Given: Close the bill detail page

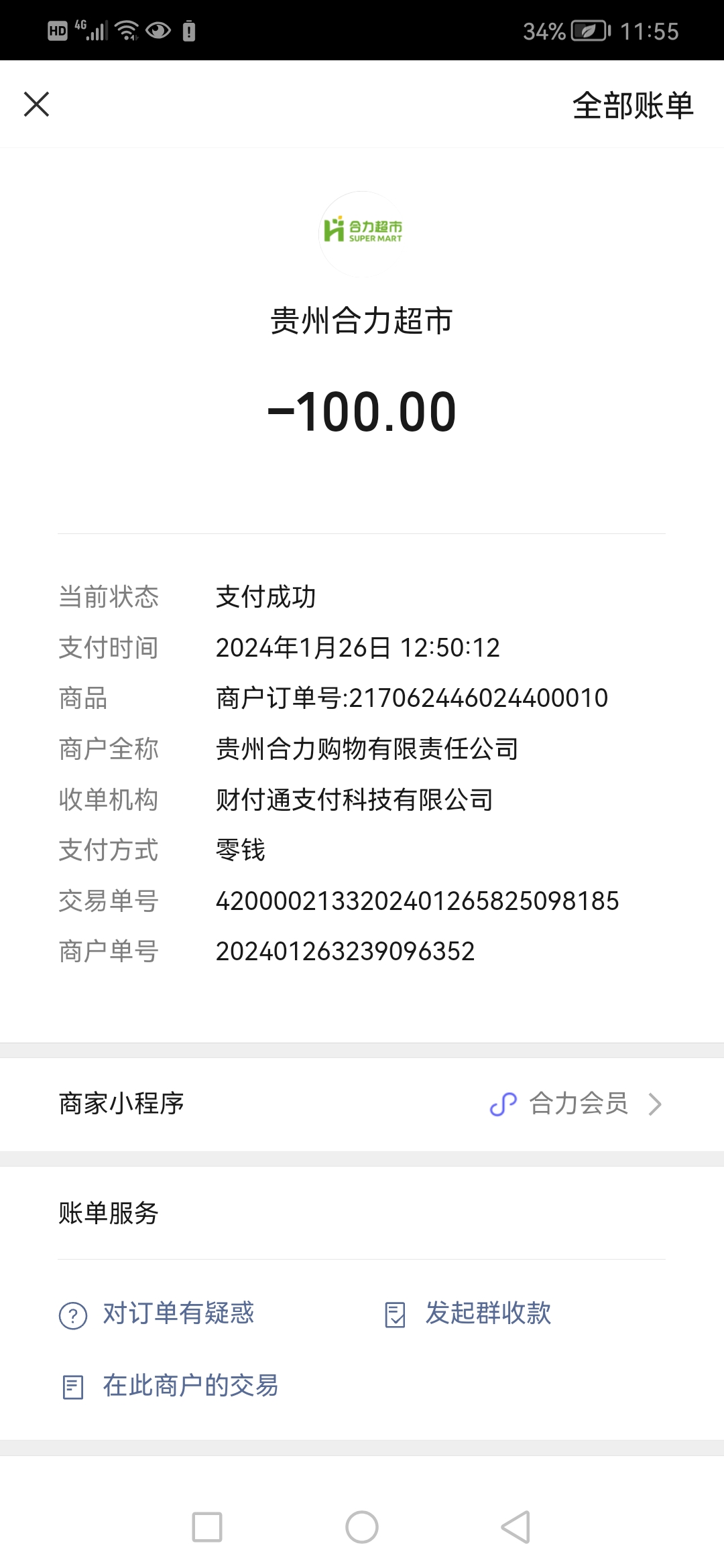Looking at the screenshot, I should click(37, 105).
